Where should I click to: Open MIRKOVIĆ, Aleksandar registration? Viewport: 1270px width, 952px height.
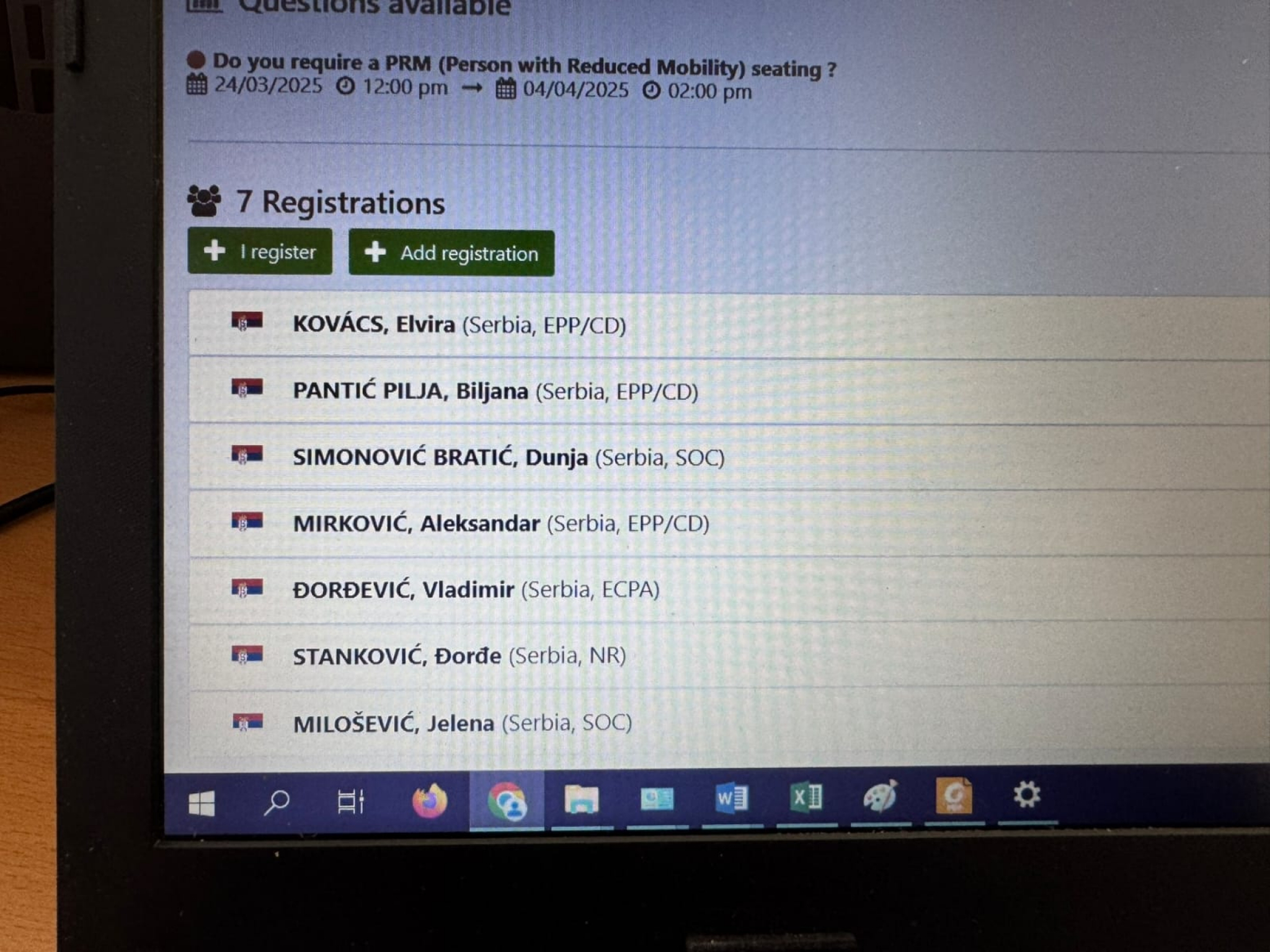[x=500, y=524]
